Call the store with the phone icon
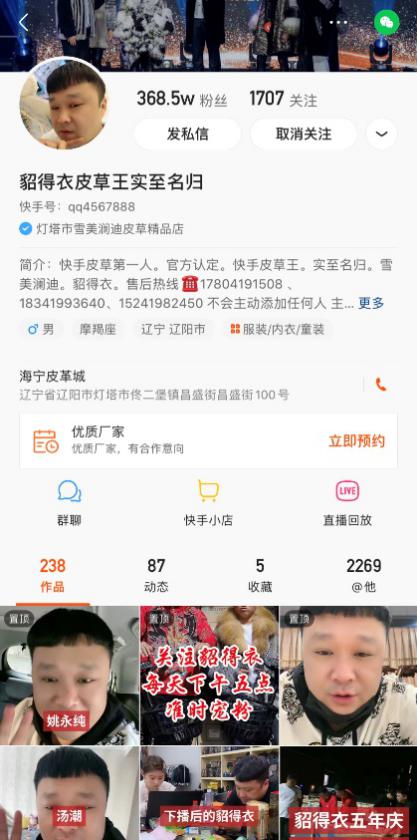Image resolution: width=417 pixels, height=840 pixels. click(x=381, y=384)
